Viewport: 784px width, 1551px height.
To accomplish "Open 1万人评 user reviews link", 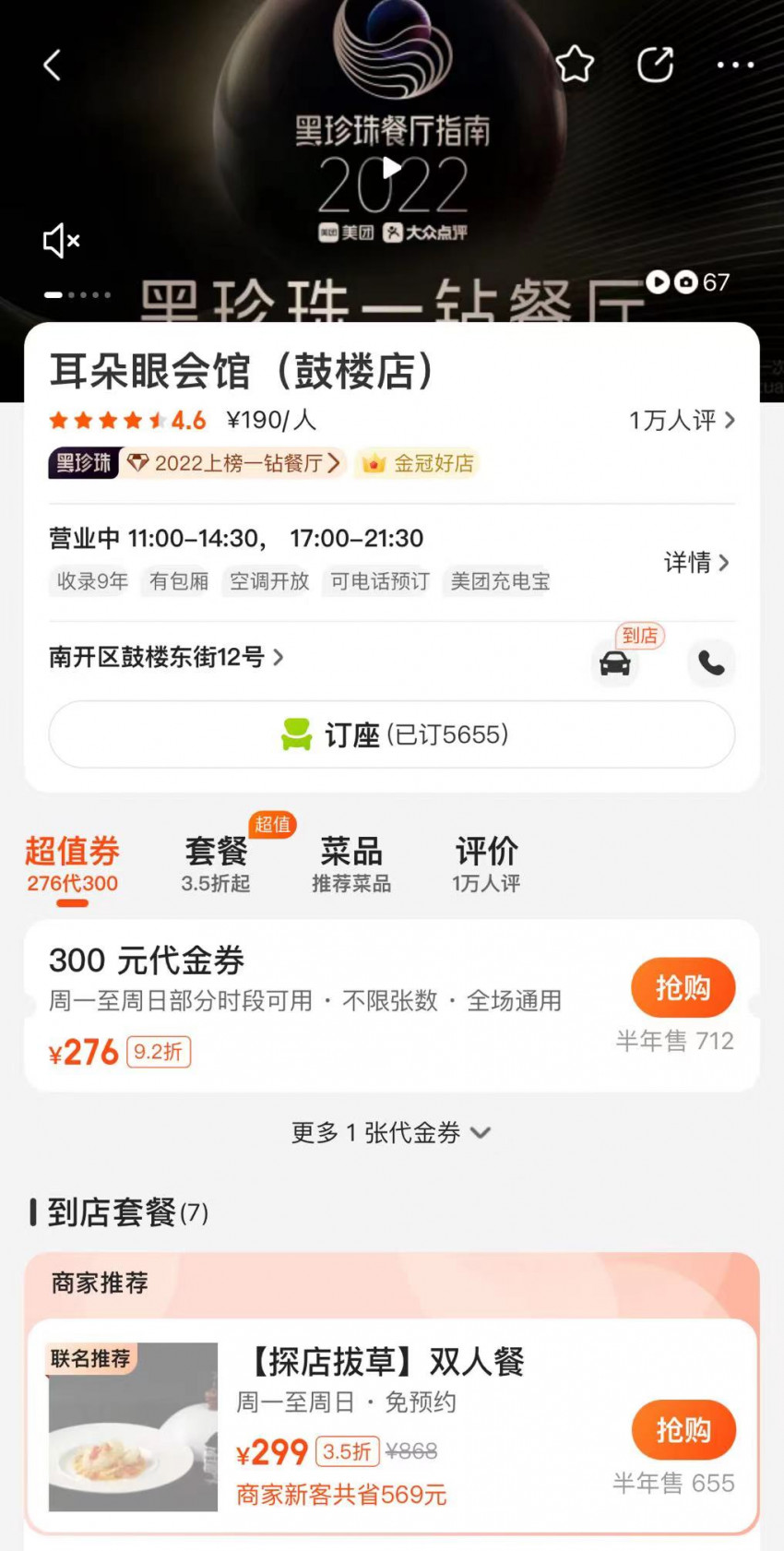I will [x=680, y=420].
